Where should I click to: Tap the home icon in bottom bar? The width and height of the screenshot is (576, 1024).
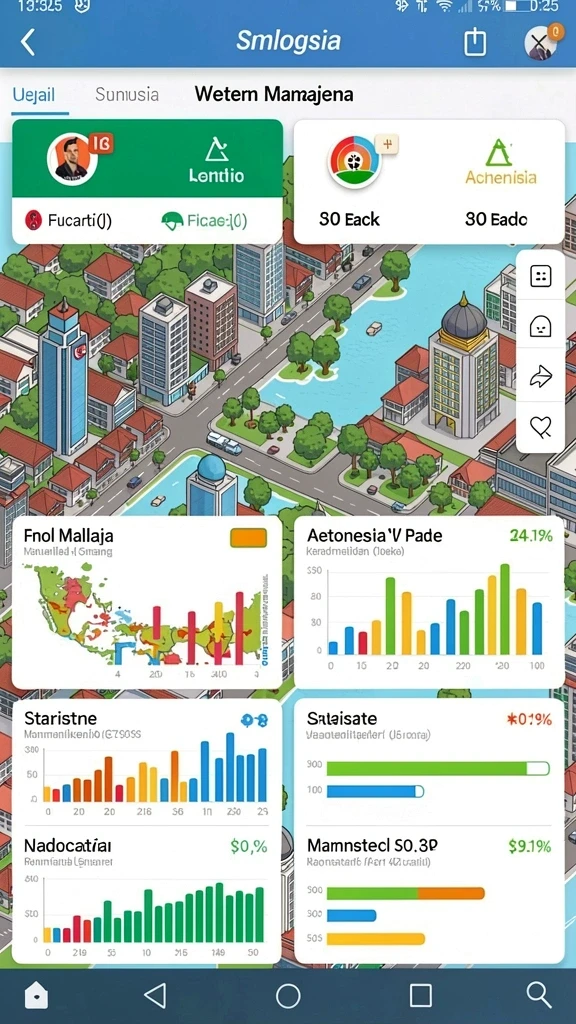point(36,996)
